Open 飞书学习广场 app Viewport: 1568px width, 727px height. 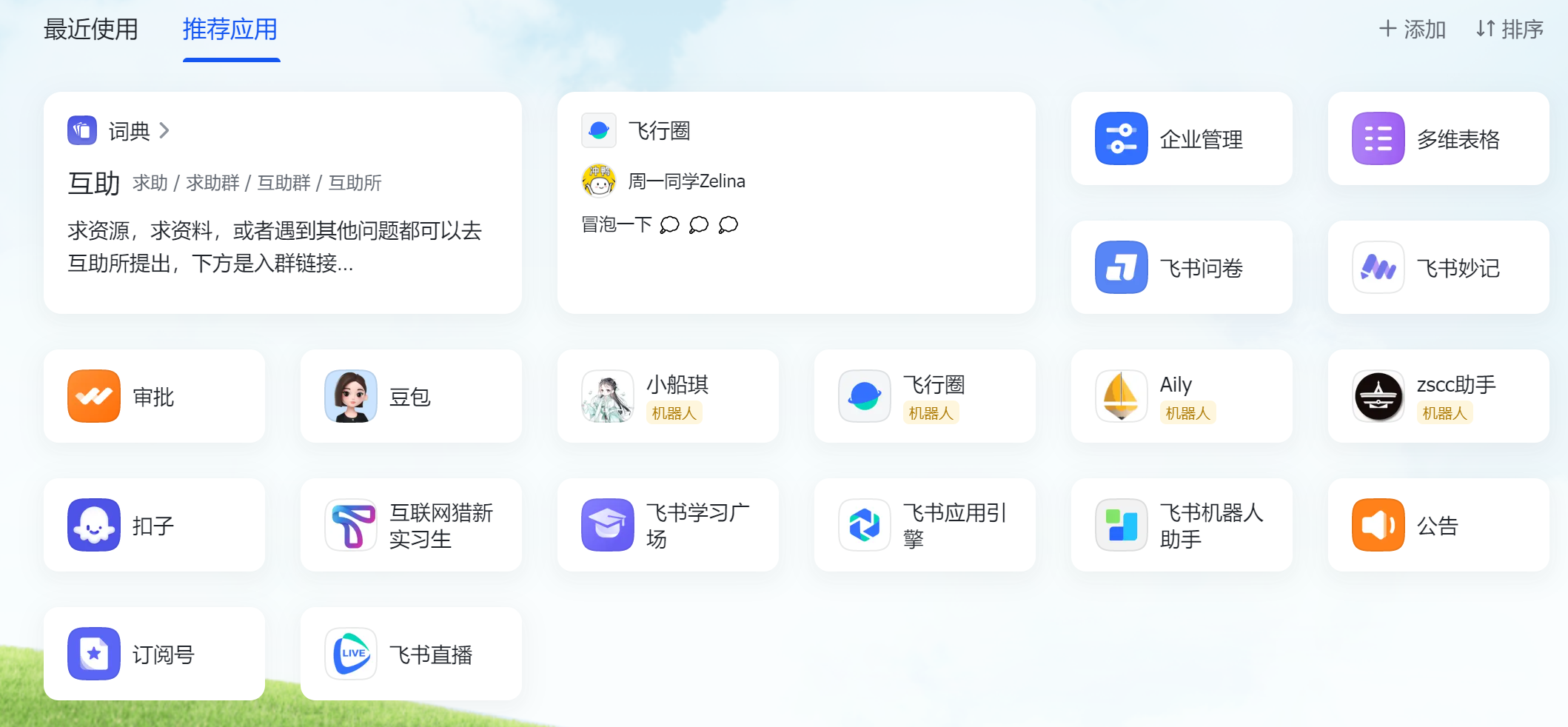668,526
